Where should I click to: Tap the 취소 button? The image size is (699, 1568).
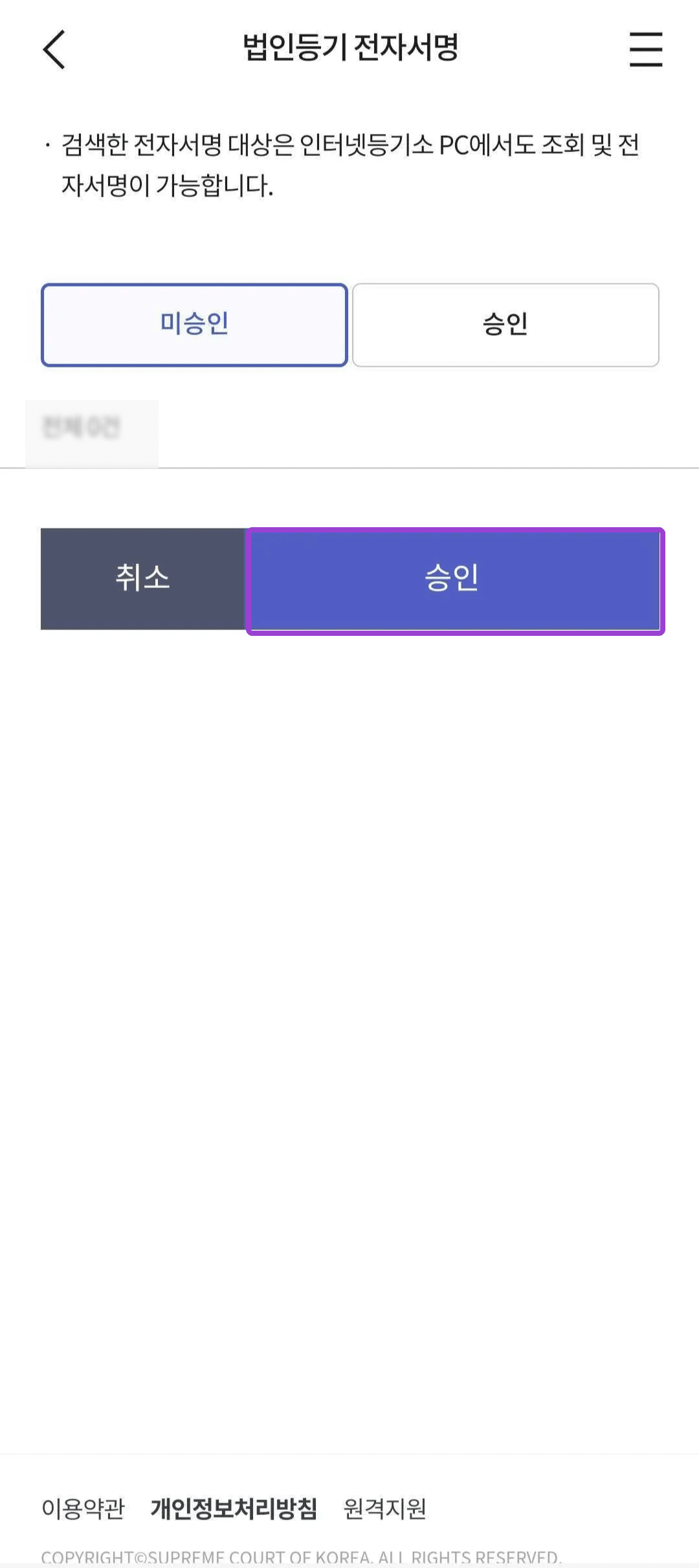(x=143, y=578)
